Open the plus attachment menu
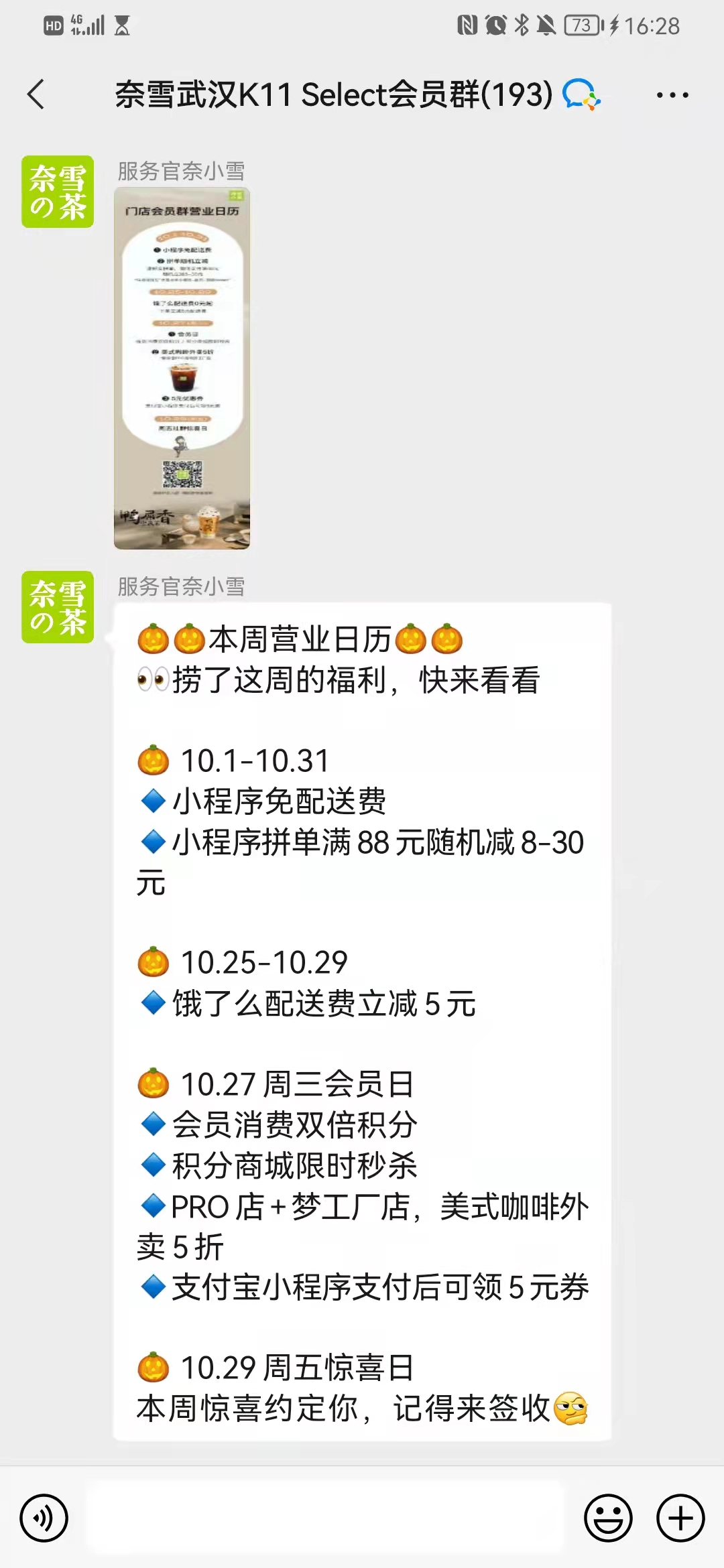The height and width of the screenshot is (1568, 724). [x=680, y=1518]
